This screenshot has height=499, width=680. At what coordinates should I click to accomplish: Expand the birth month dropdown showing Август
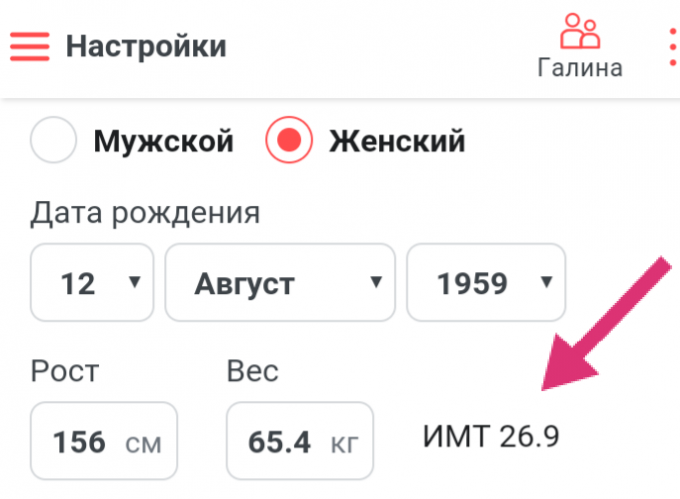pyautogui.click(x=280, y=283)
